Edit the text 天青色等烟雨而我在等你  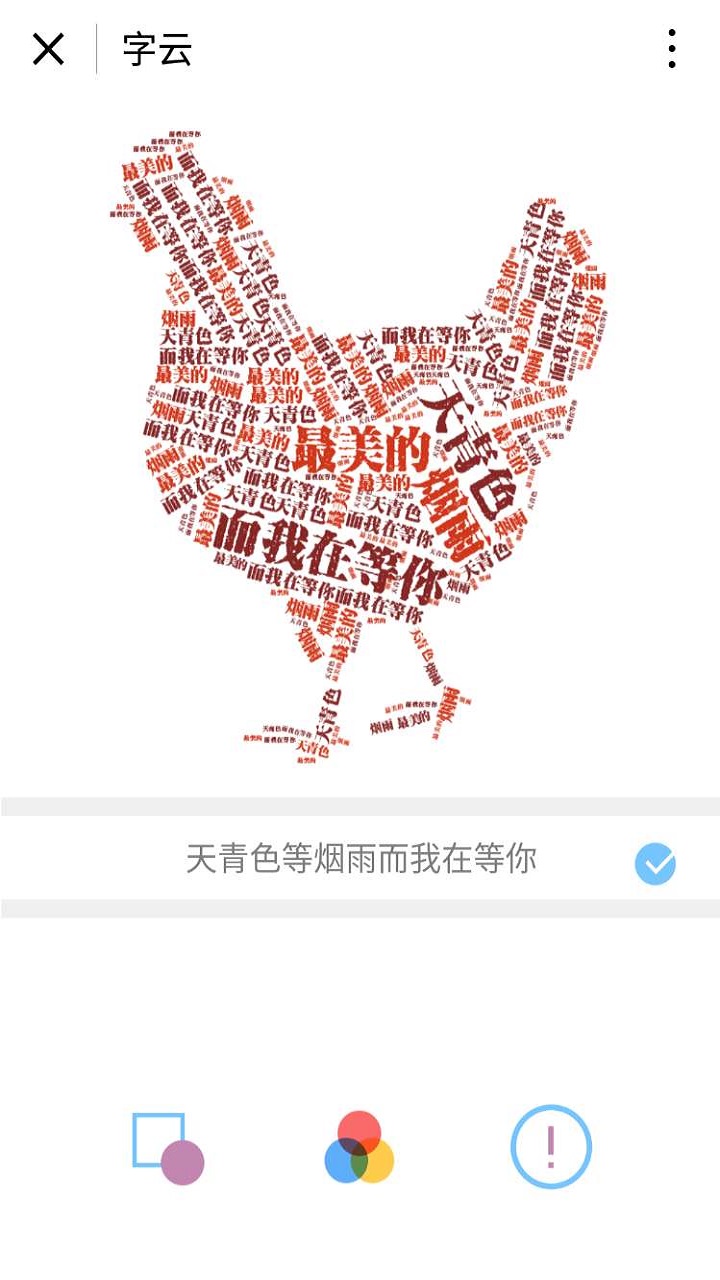click(361, 859)
